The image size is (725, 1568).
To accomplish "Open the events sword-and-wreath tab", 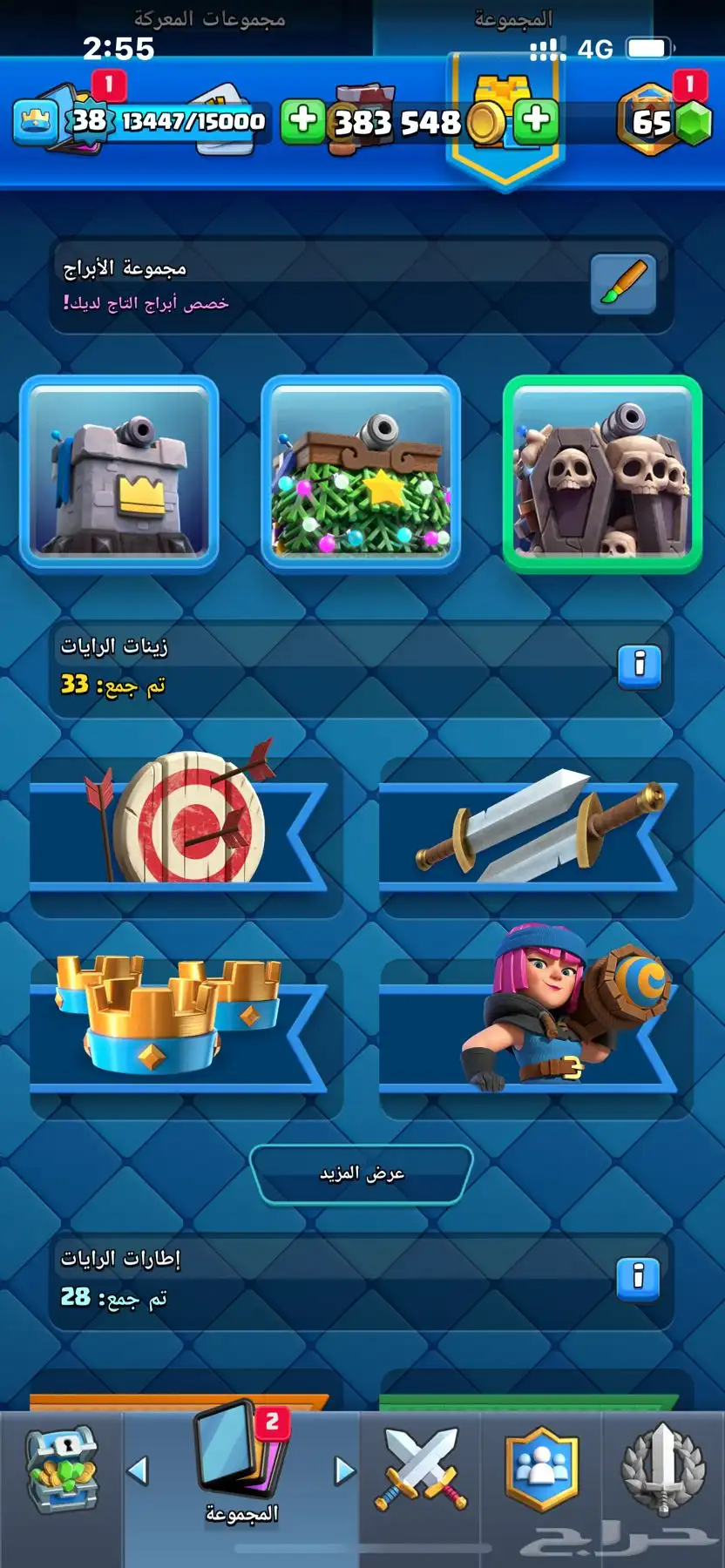I will click(662, 1472).
